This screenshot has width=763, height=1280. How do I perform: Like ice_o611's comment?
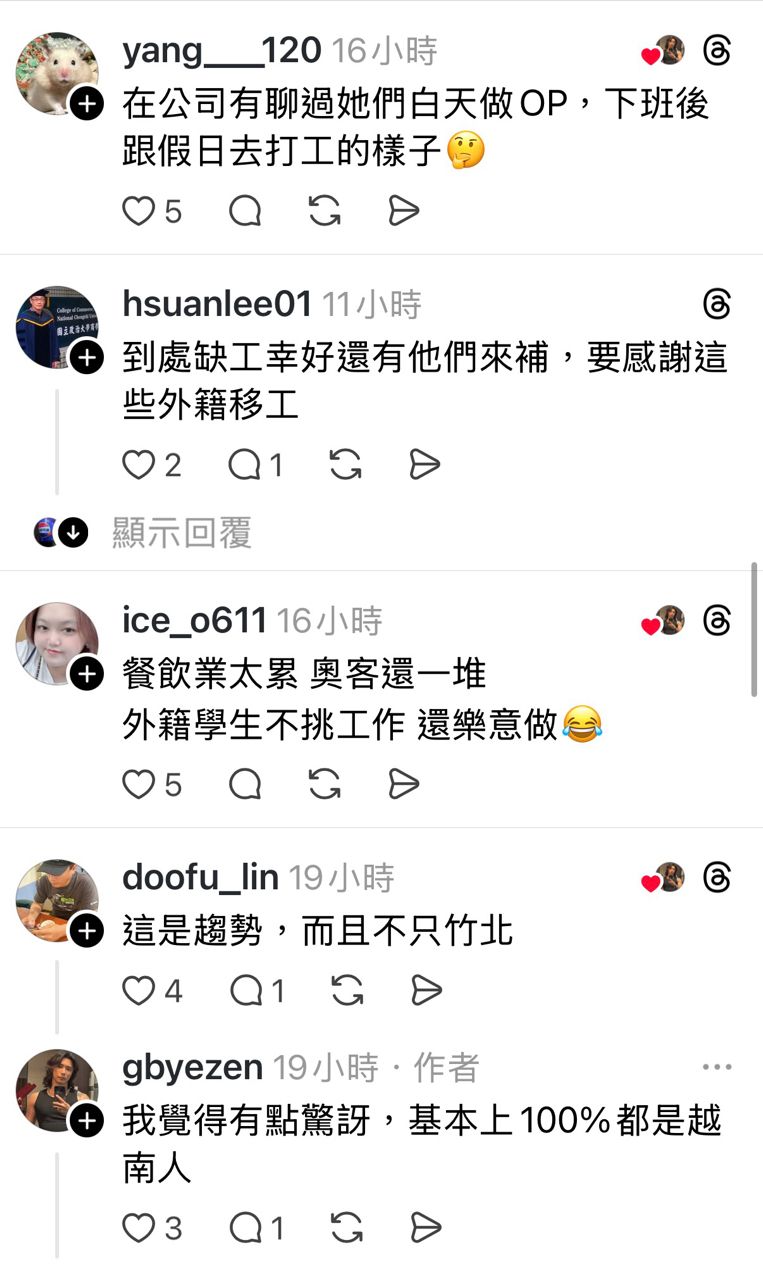(139, 785)
